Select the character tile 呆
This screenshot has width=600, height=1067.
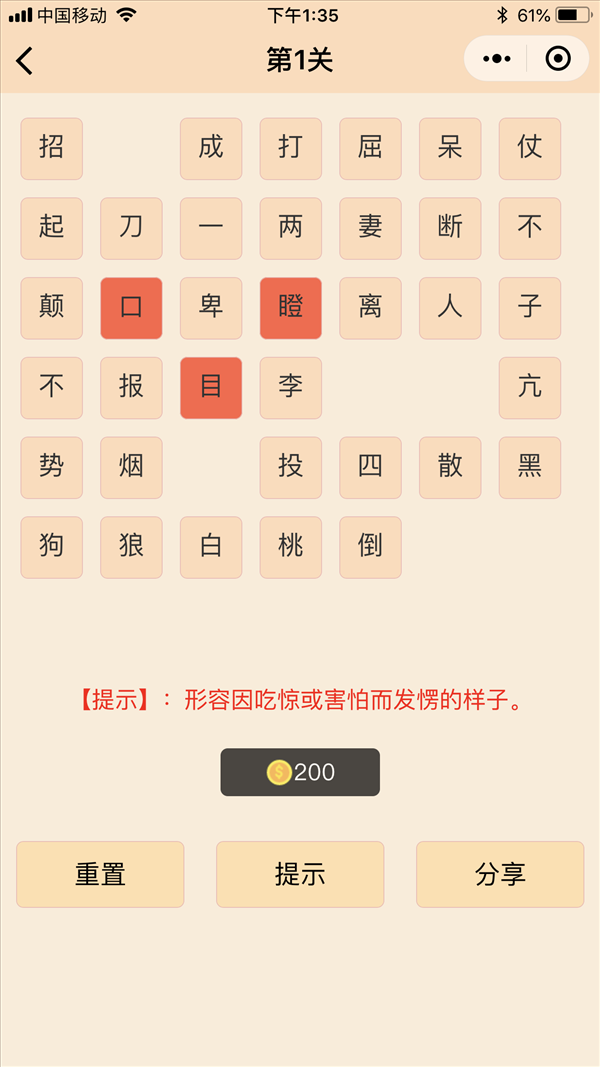[450, 148]
